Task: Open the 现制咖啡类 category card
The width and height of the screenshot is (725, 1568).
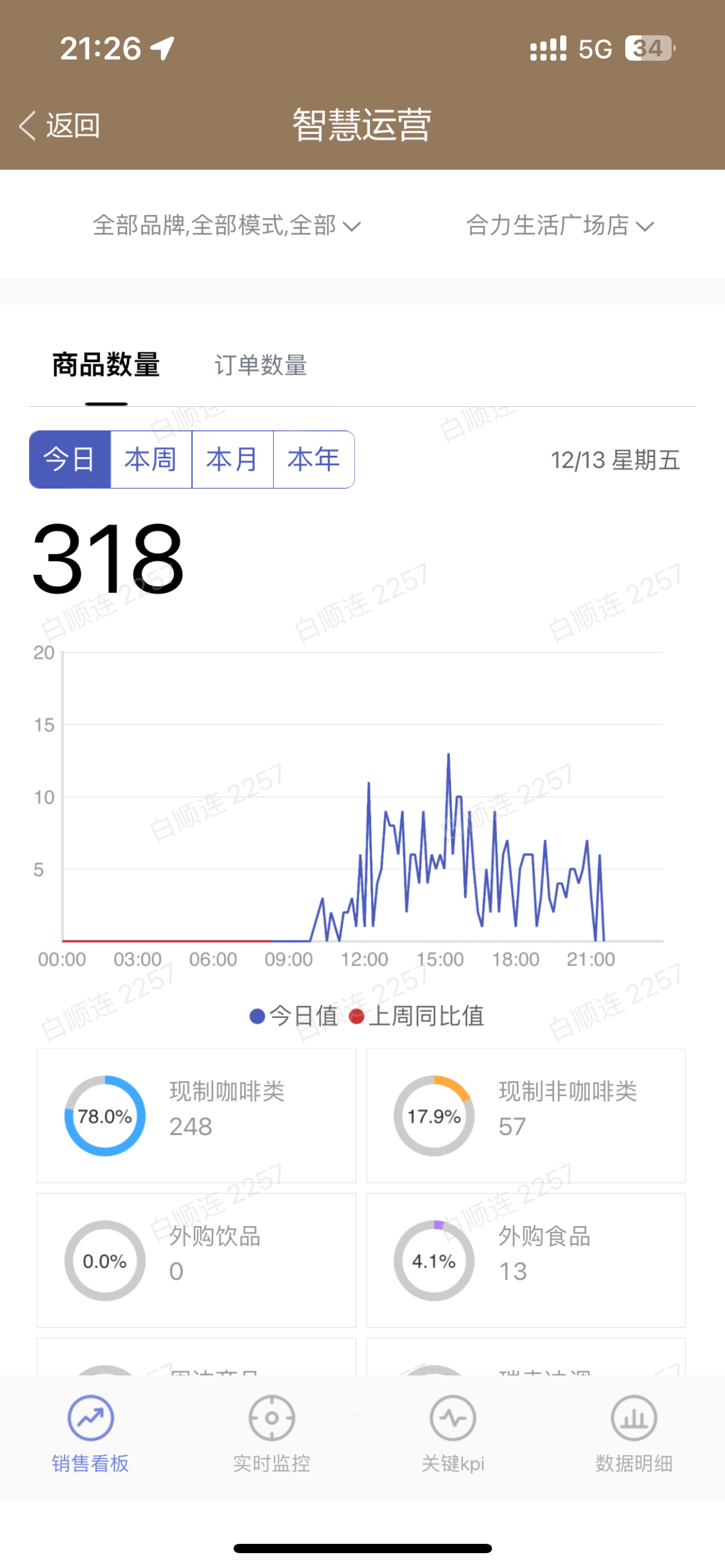Action: (x=196, y=1115)
